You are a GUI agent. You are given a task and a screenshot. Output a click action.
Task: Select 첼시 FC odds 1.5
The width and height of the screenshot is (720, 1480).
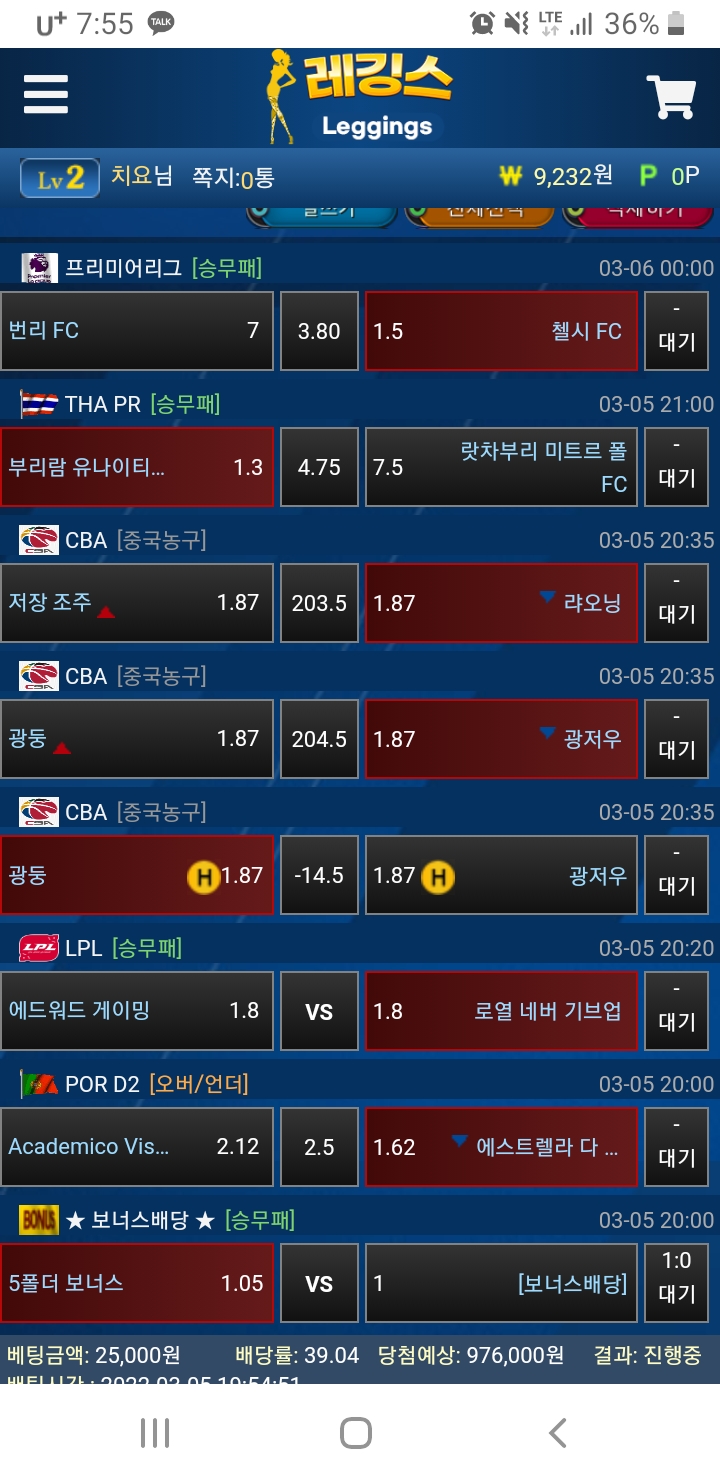(x=501, y=331)
